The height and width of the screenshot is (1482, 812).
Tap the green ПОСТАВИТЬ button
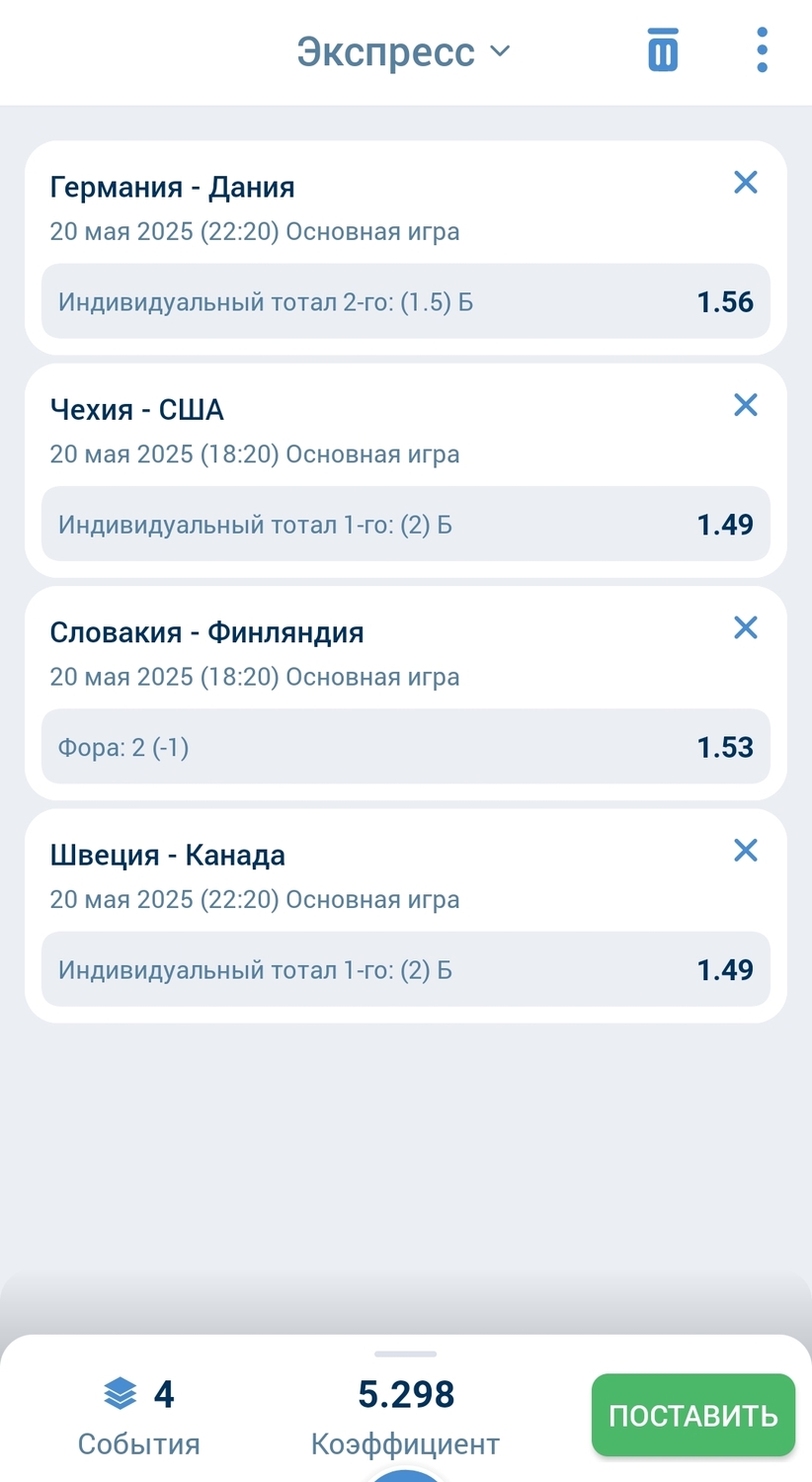point(693,1415)
